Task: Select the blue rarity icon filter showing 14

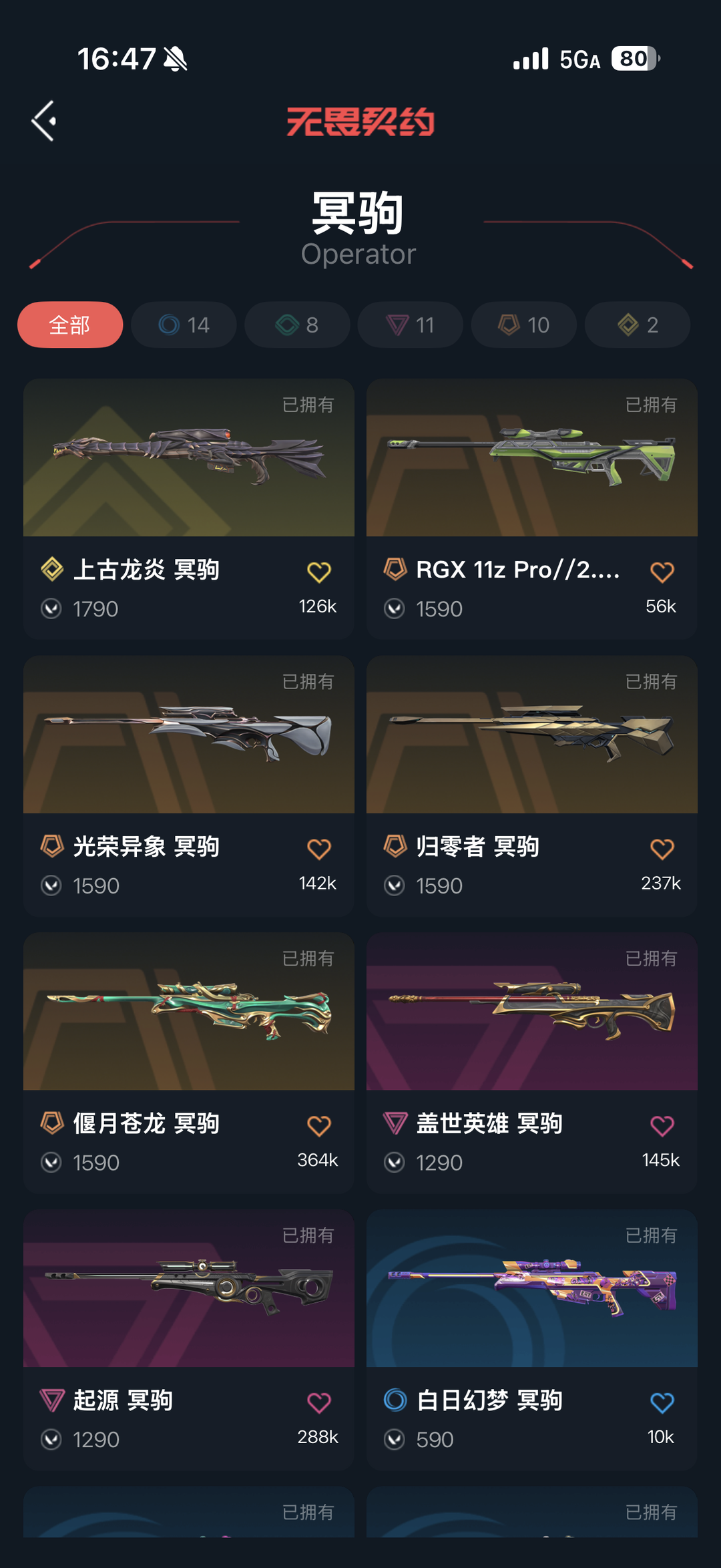Action: point(183,325)
